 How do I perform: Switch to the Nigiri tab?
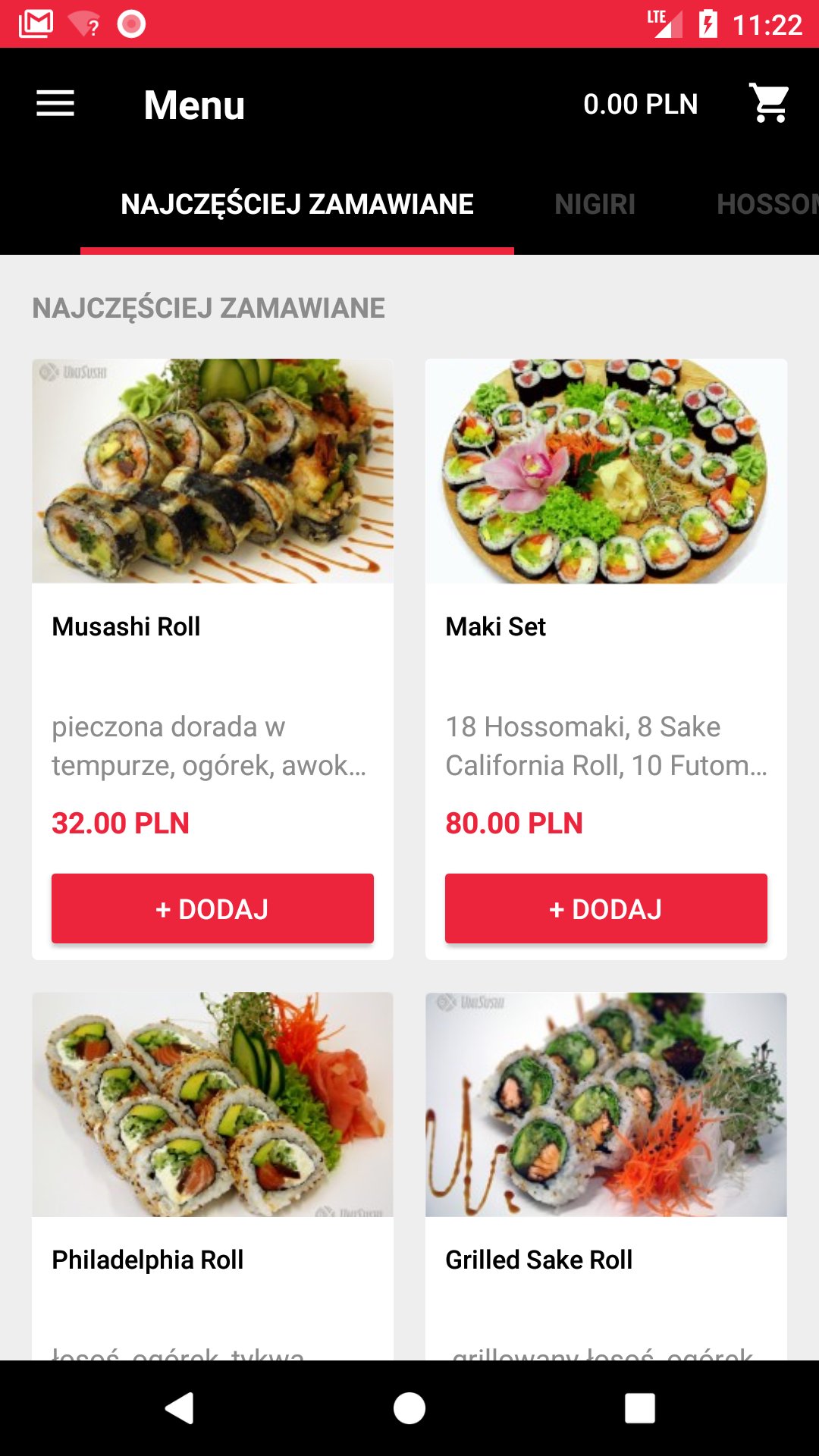click(x=595, y=204)
